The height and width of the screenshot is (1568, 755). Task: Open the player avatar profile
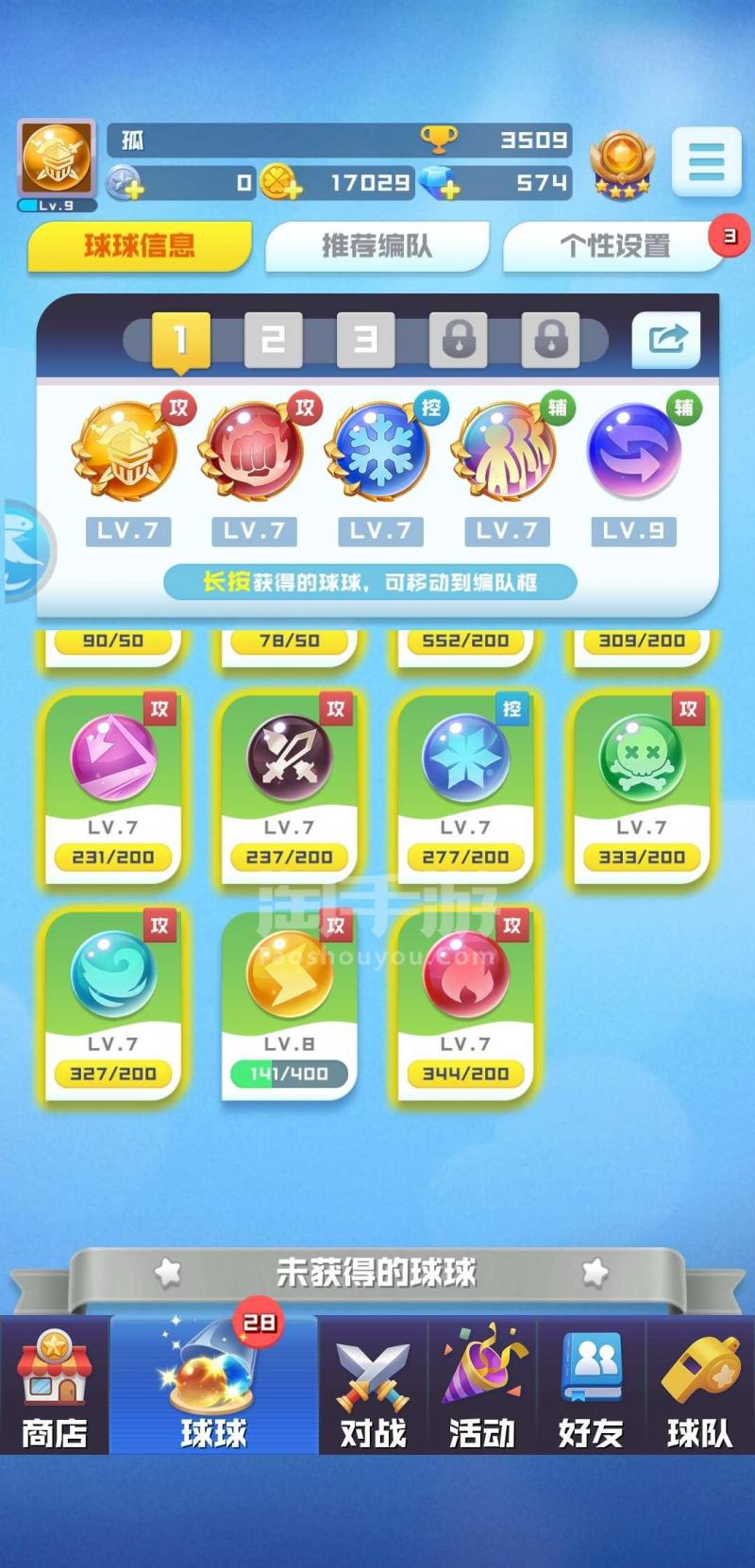[x=57, y=160]
